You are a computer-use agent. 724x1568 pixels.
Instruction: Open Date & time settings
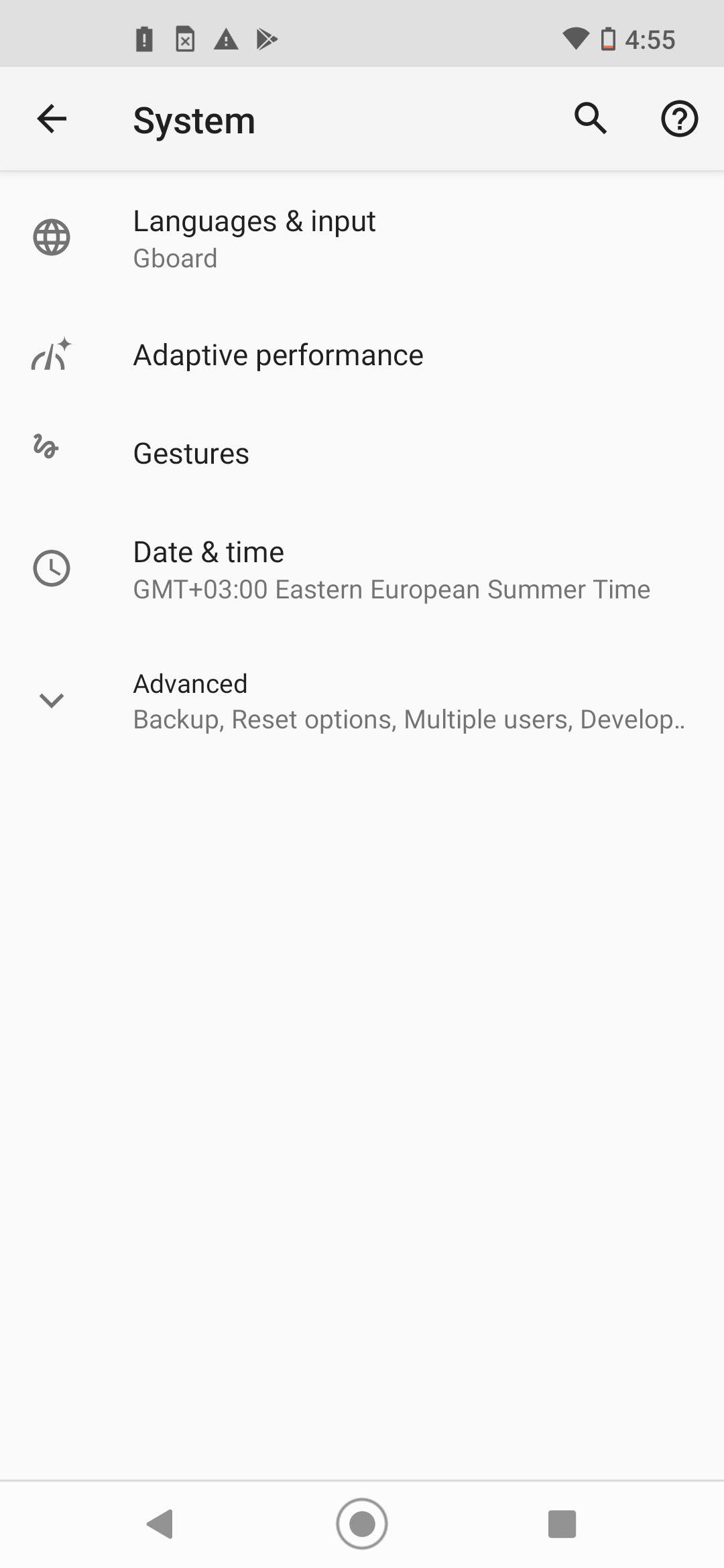[362, 570]
